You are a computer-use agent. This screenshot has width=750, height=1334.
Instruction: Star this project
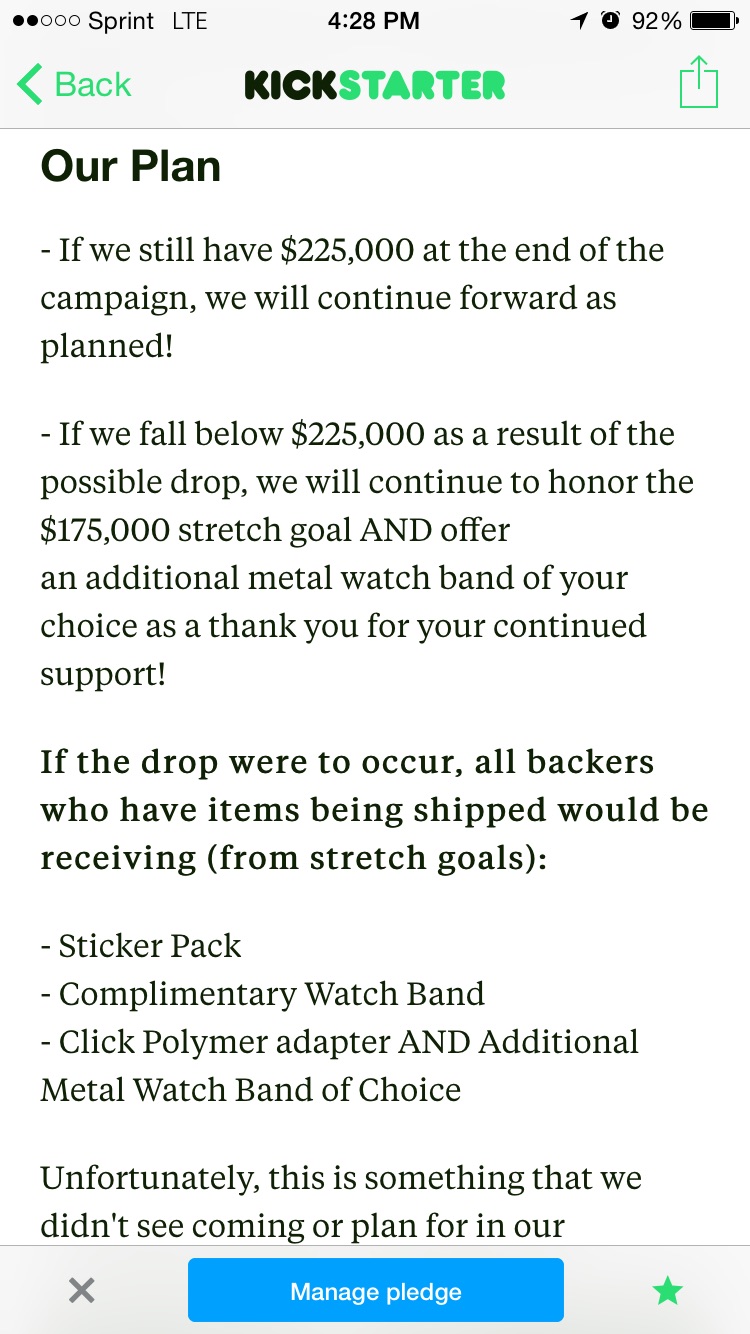(667, 1291)
